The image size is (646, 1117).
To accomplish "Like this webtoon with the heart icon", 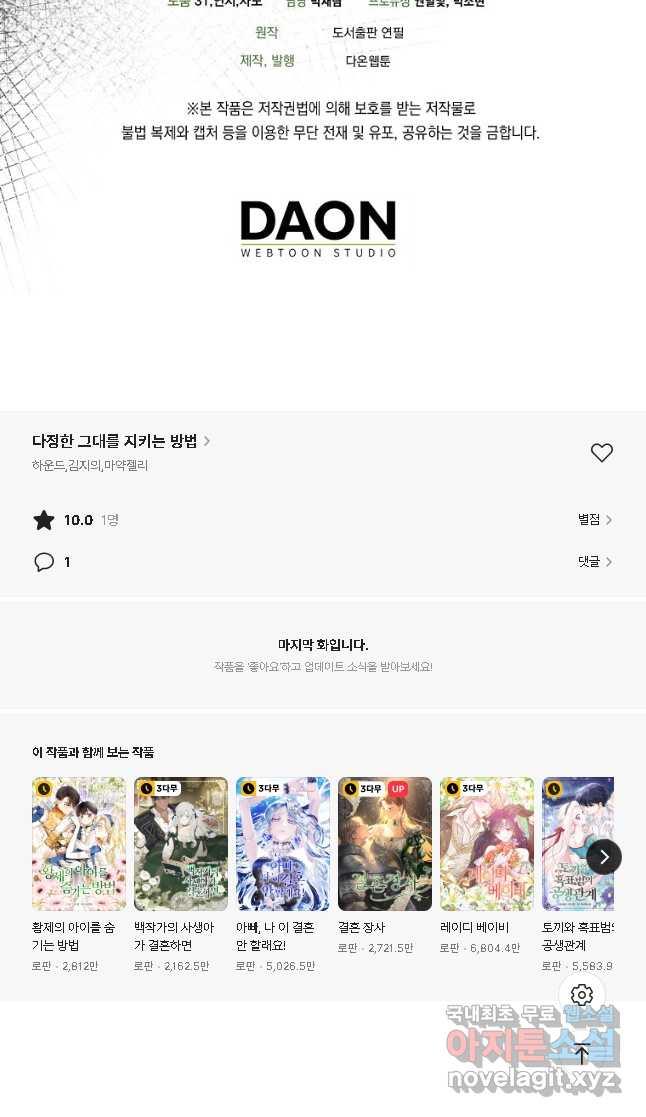I will tap(601, 453).
